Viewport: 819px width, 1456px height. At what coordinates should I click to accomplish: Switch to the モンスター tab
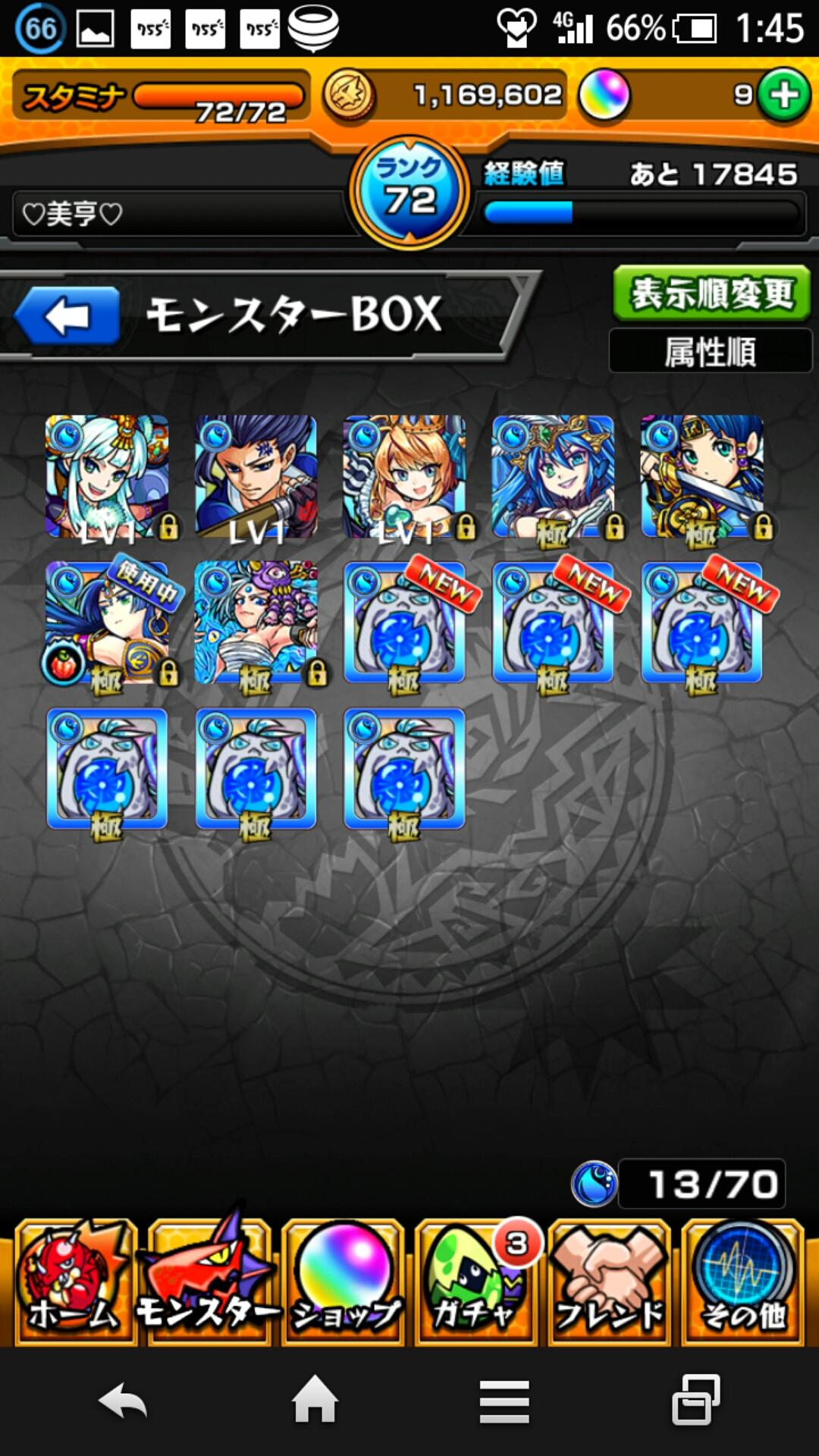[209, 1283]
